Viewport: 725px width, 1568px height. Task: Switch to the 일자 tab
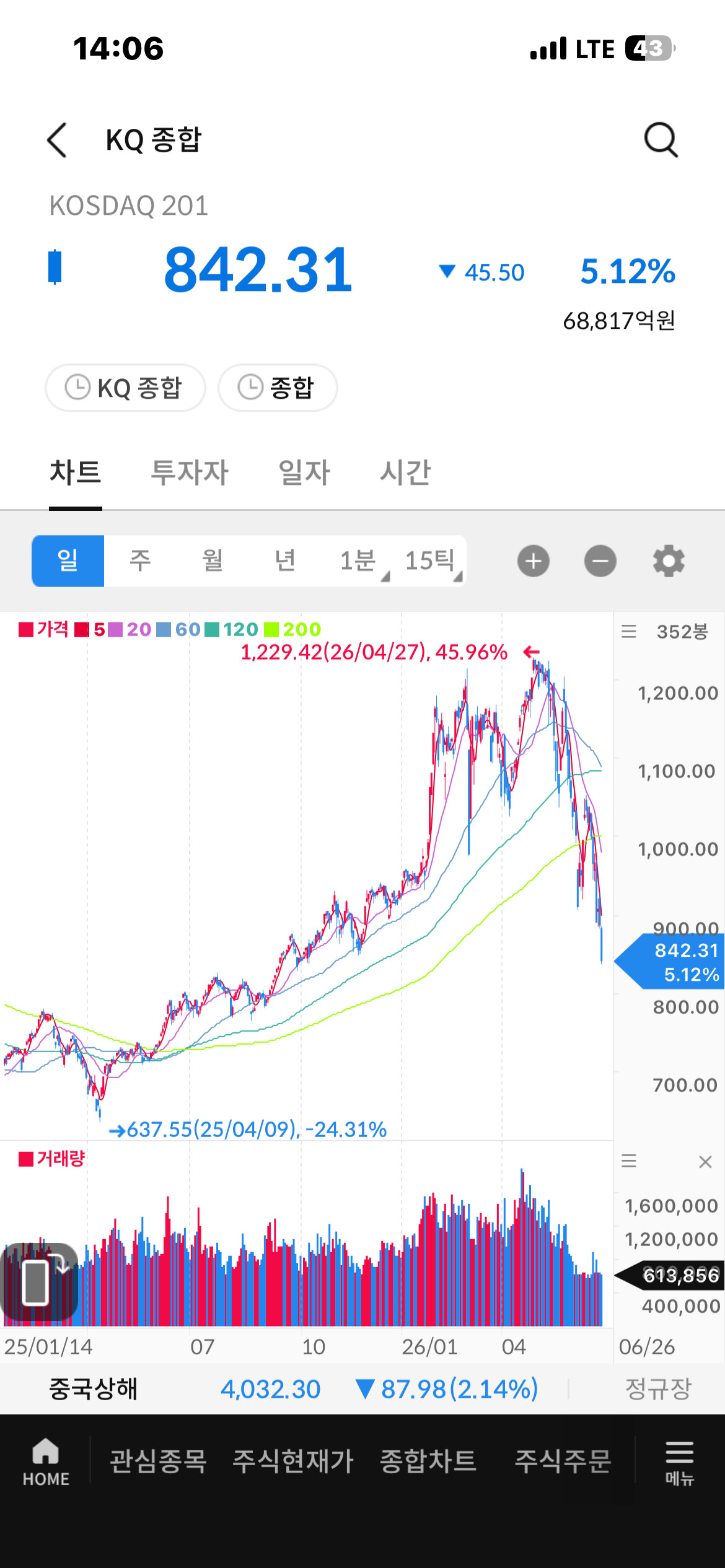pyautogui.click(x=304, y=473)
